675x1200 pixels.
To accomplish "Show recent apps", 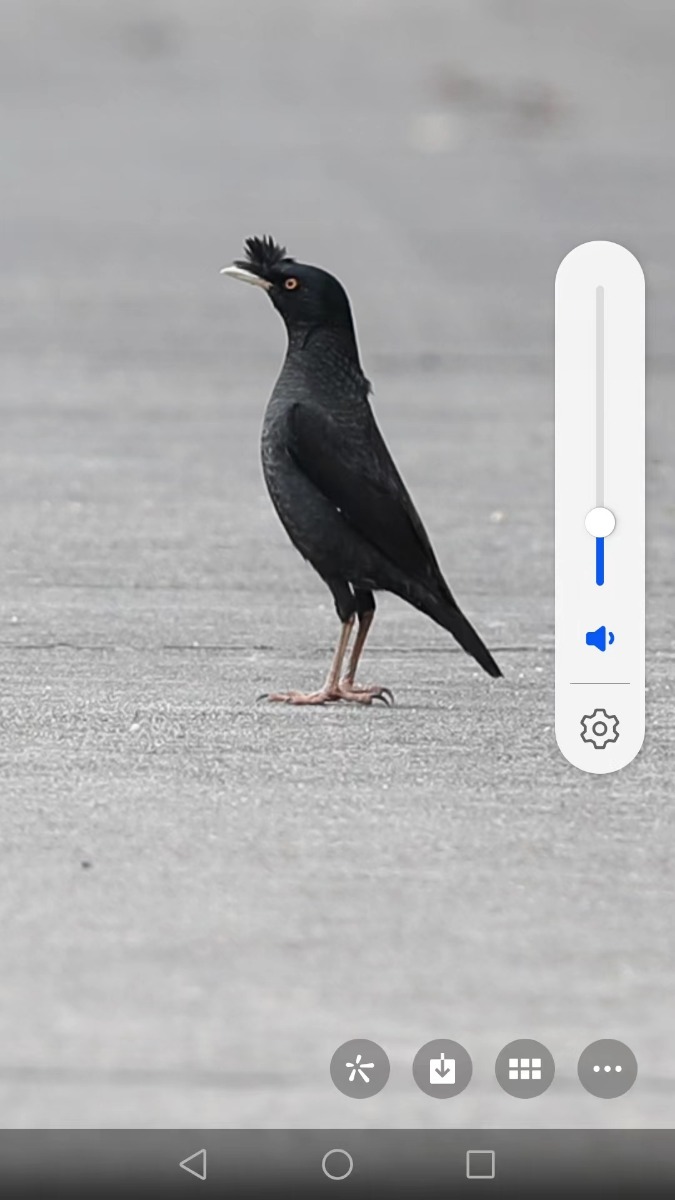I will (481, 1164).
